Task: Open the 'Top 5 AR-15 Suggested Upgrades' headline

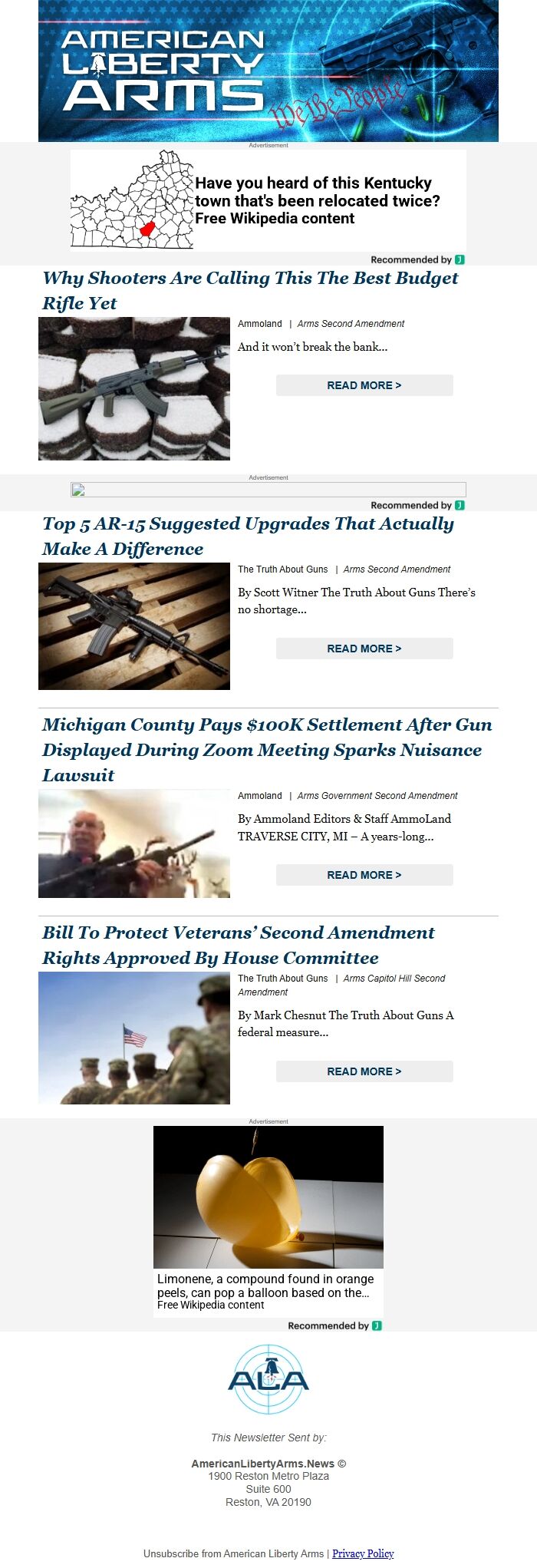Action: (x=248, y=536)
